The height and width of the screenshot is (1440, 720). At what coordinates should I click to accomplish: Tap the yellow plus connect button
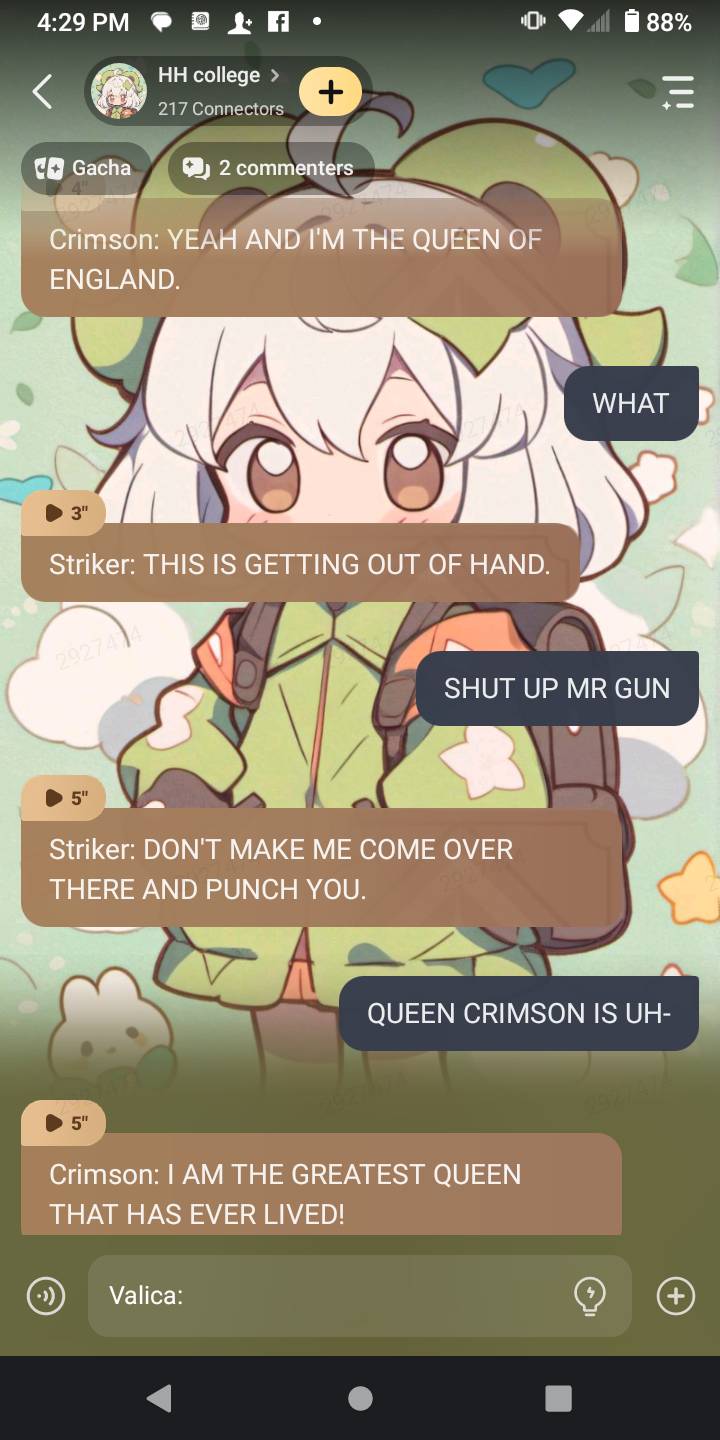[x=330, y=92]
